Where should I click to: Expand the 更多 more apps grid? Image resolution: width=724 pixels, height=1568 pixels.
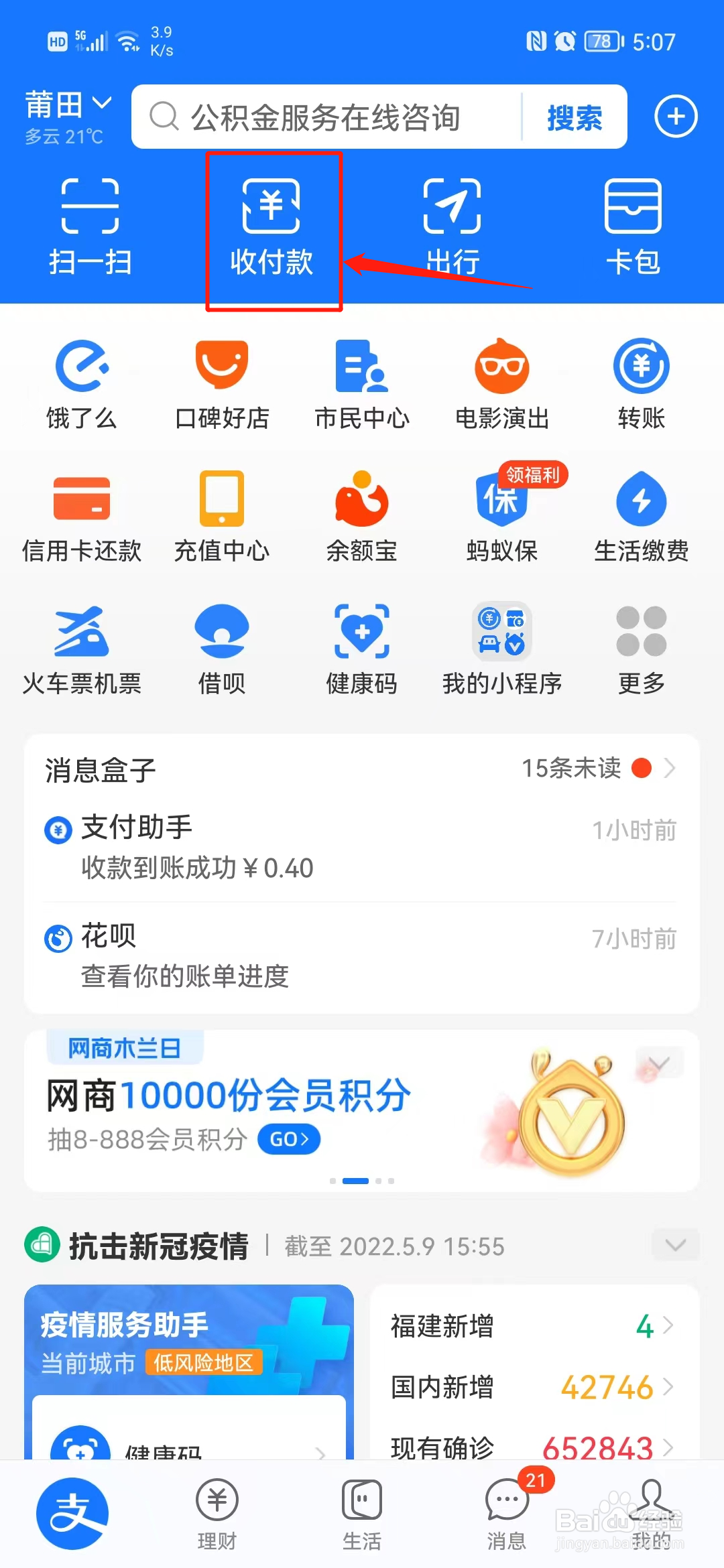pyautogui.click(x=640, y=647)
